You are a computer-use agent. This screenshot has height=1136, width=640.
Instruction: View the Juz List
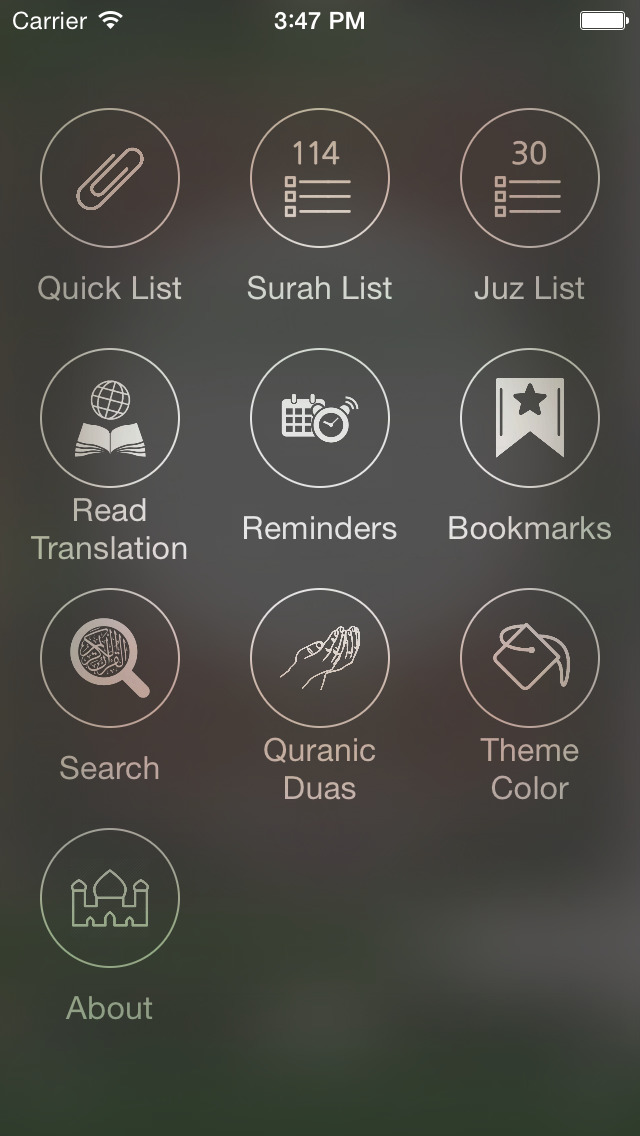[x=530, y=178]
